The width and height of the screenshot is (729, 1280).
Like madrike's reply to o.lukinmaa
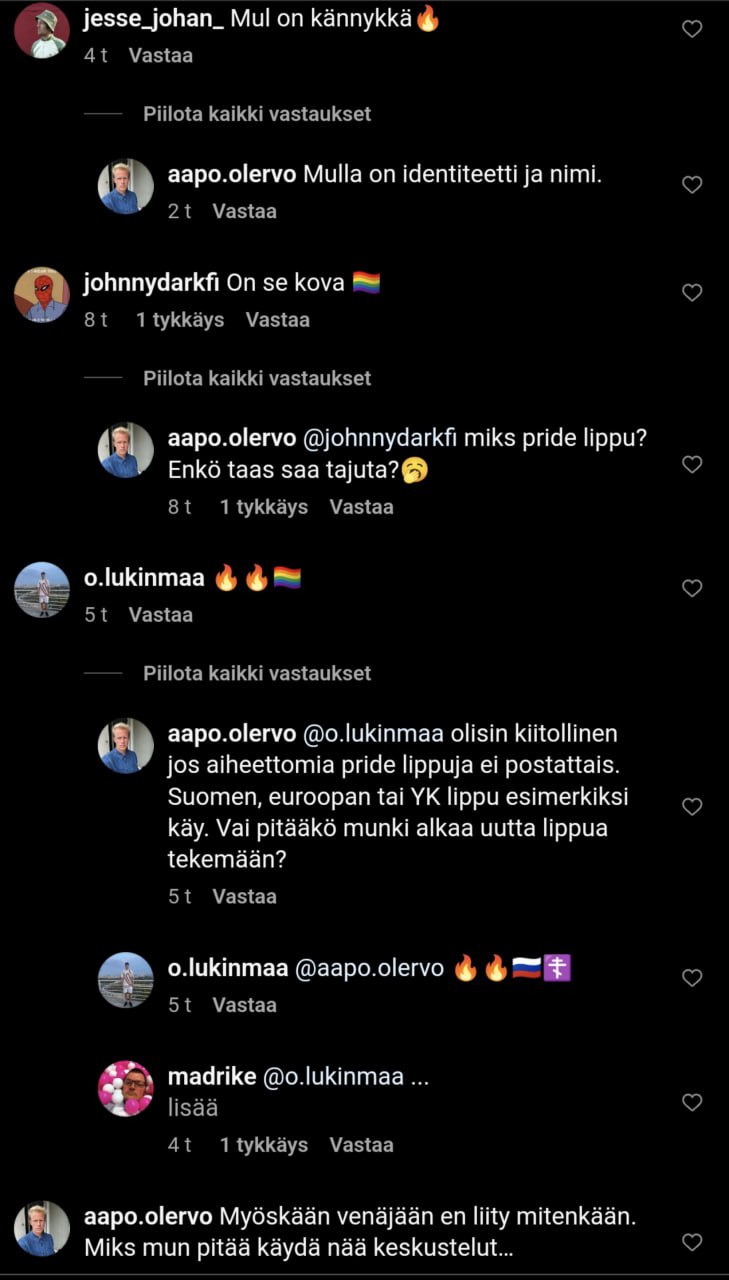point(692,1102)
